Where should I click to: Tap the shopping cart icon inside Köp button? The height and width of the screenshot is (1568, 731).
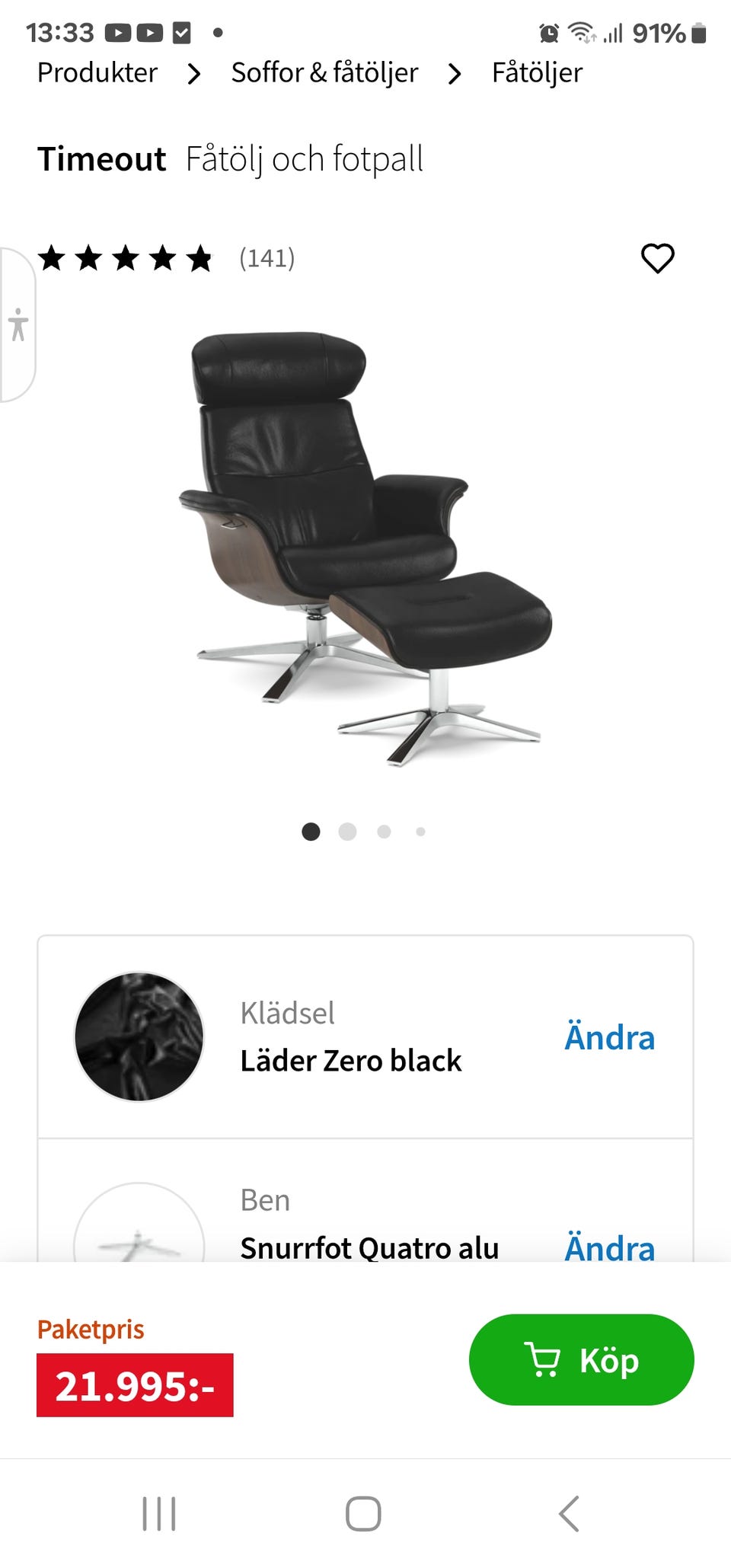[x=542, y=1360]
